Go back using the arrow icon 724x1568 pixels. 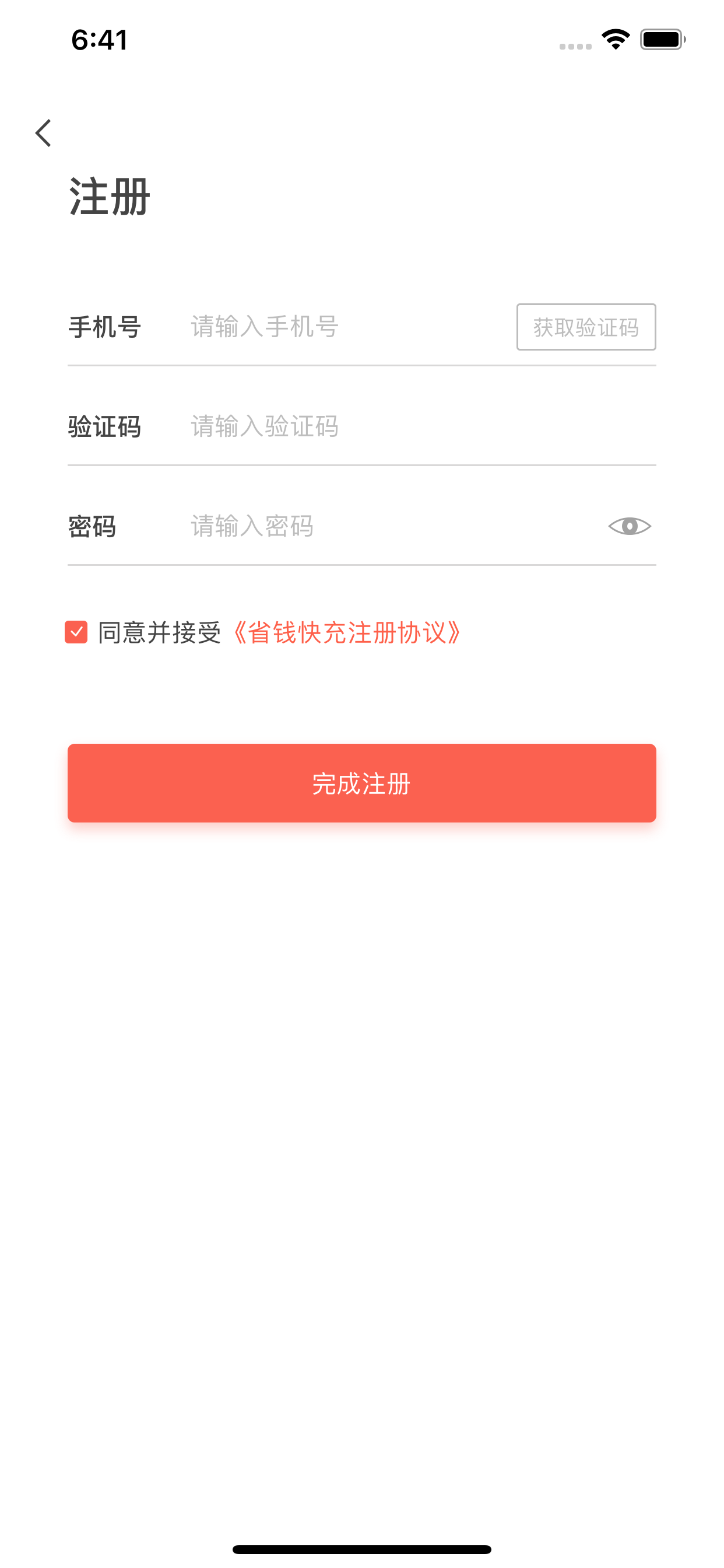pyautogui.click(x=44, y=132)
